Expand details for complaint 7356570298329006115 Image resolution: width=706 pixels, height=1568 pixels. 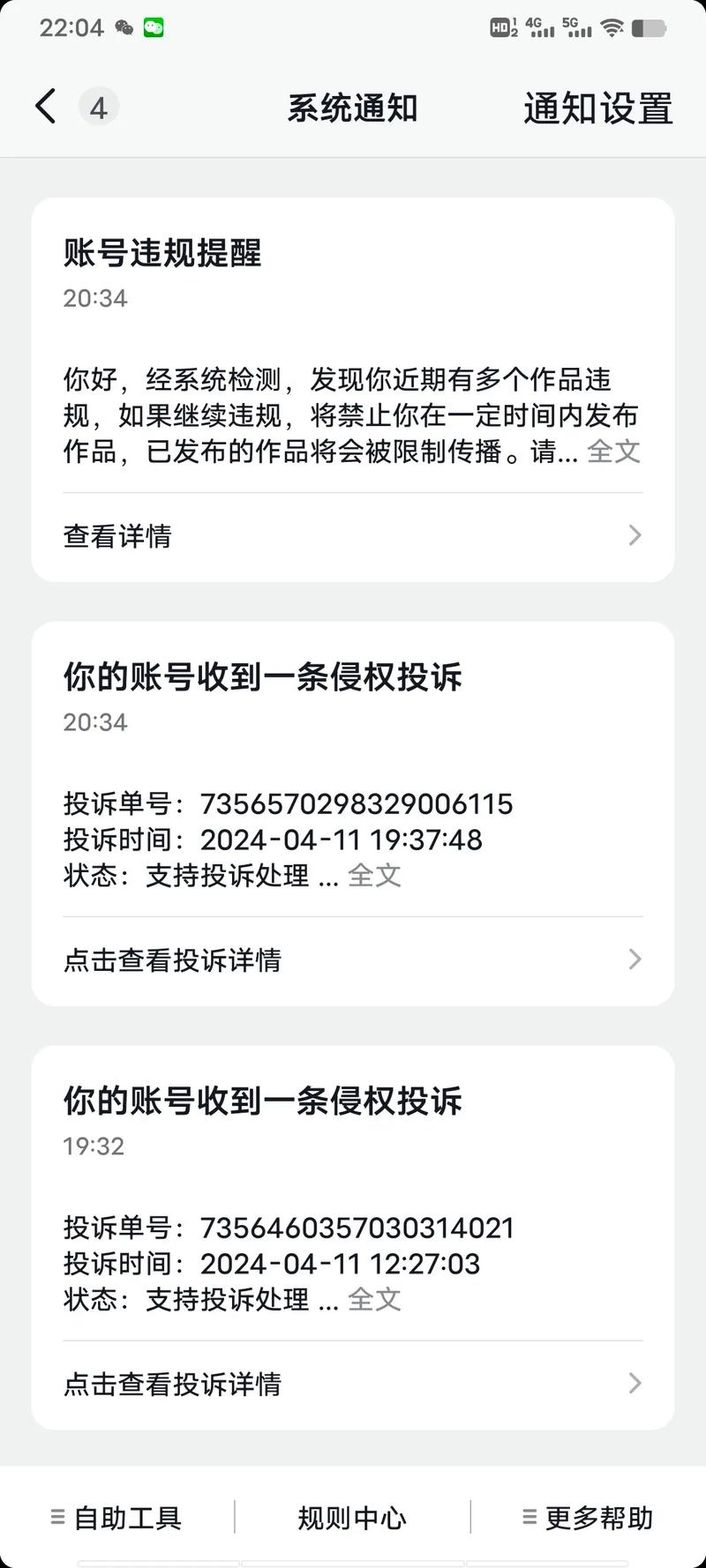[351, 959]
